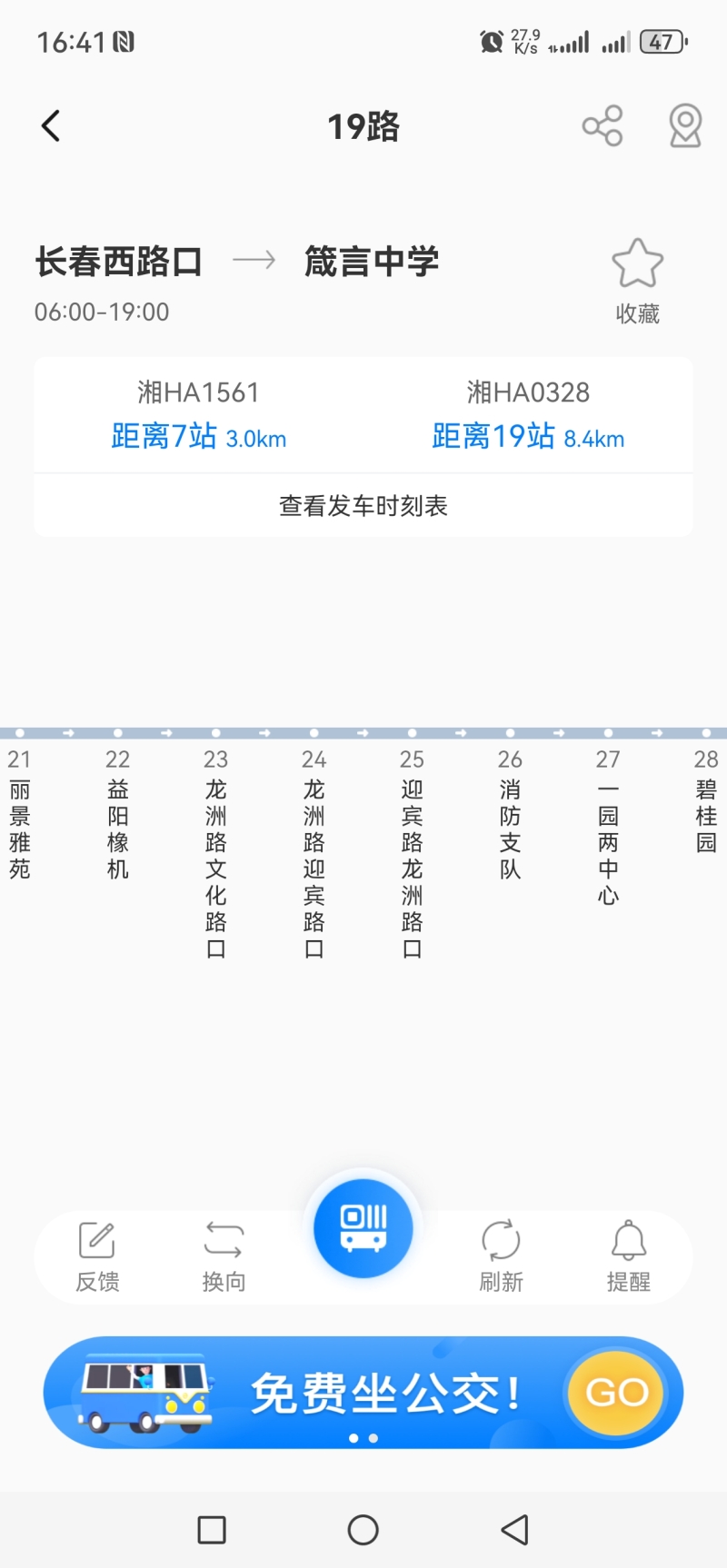Select stop 23 龙洲路文化路口
Viewport: 727px width, 1568px height.
tap(215, 853)
